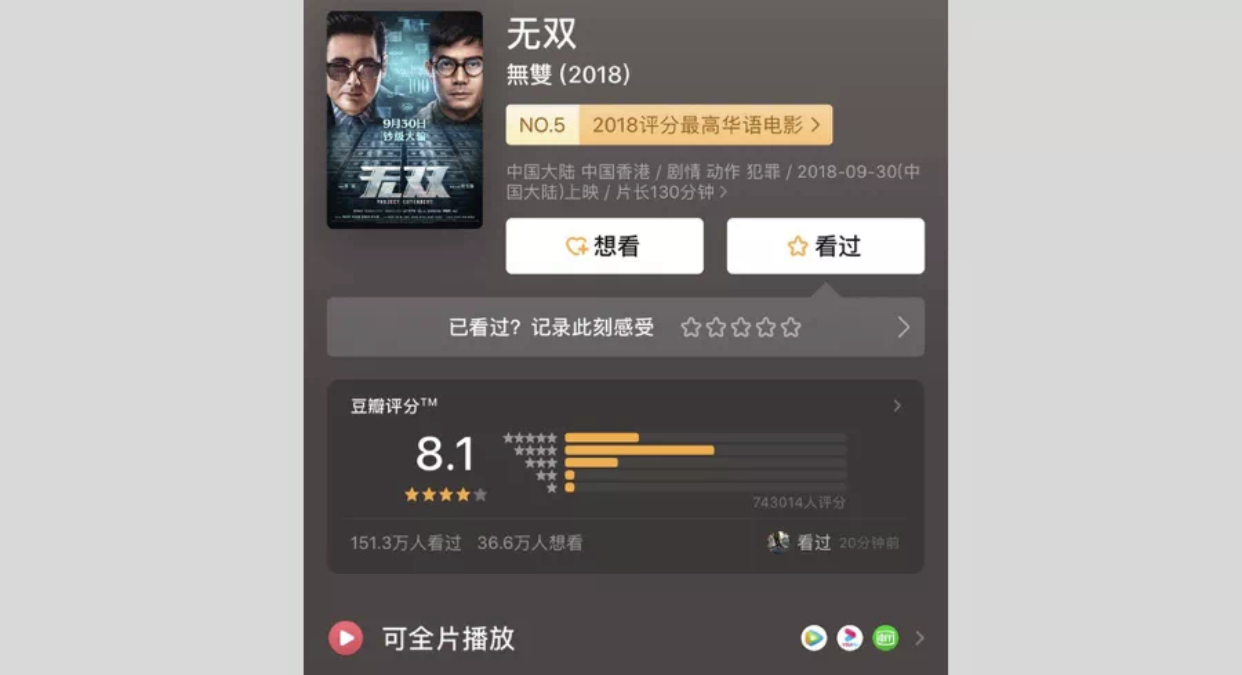Image resolution: width=1242 pixels, height=675 pixels.
Task: Mark the movie as 看过
Action: (x=825, y=246)
